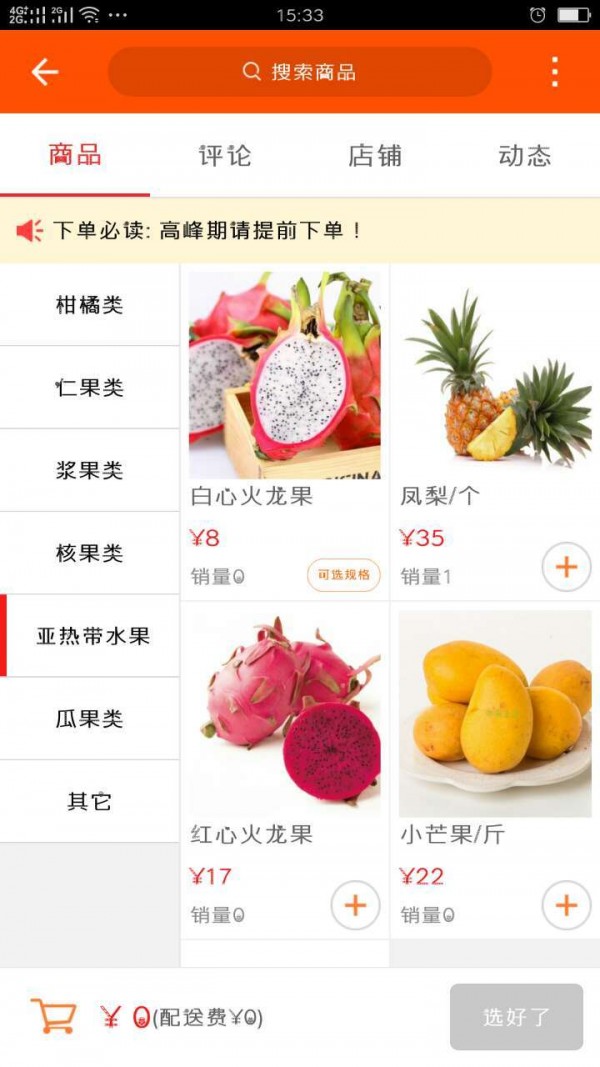Go back using the arrow icon

tap(45, 72)
